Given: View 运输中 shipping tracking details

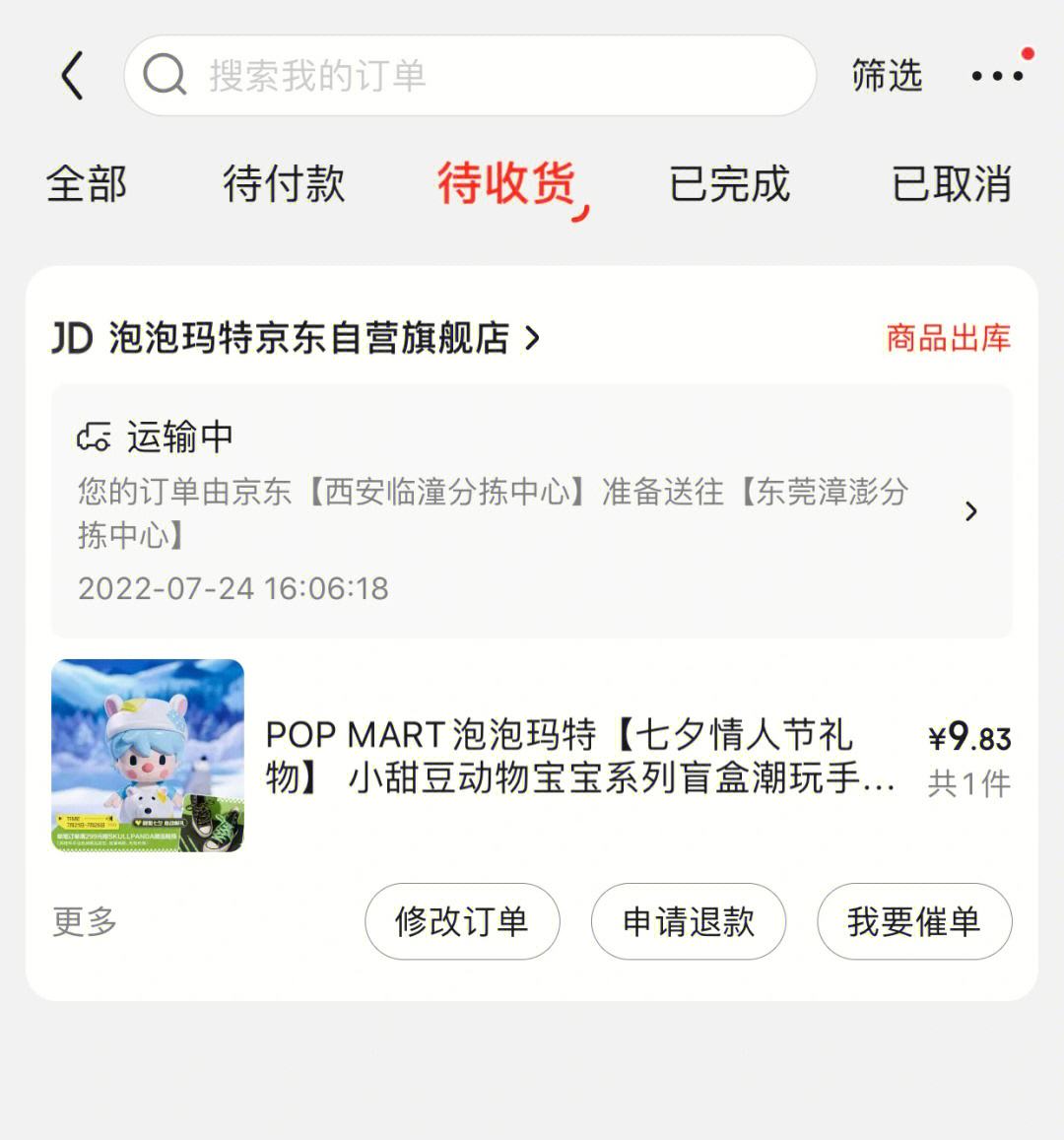Looking at the screenshot, I should tap(531, 510).
